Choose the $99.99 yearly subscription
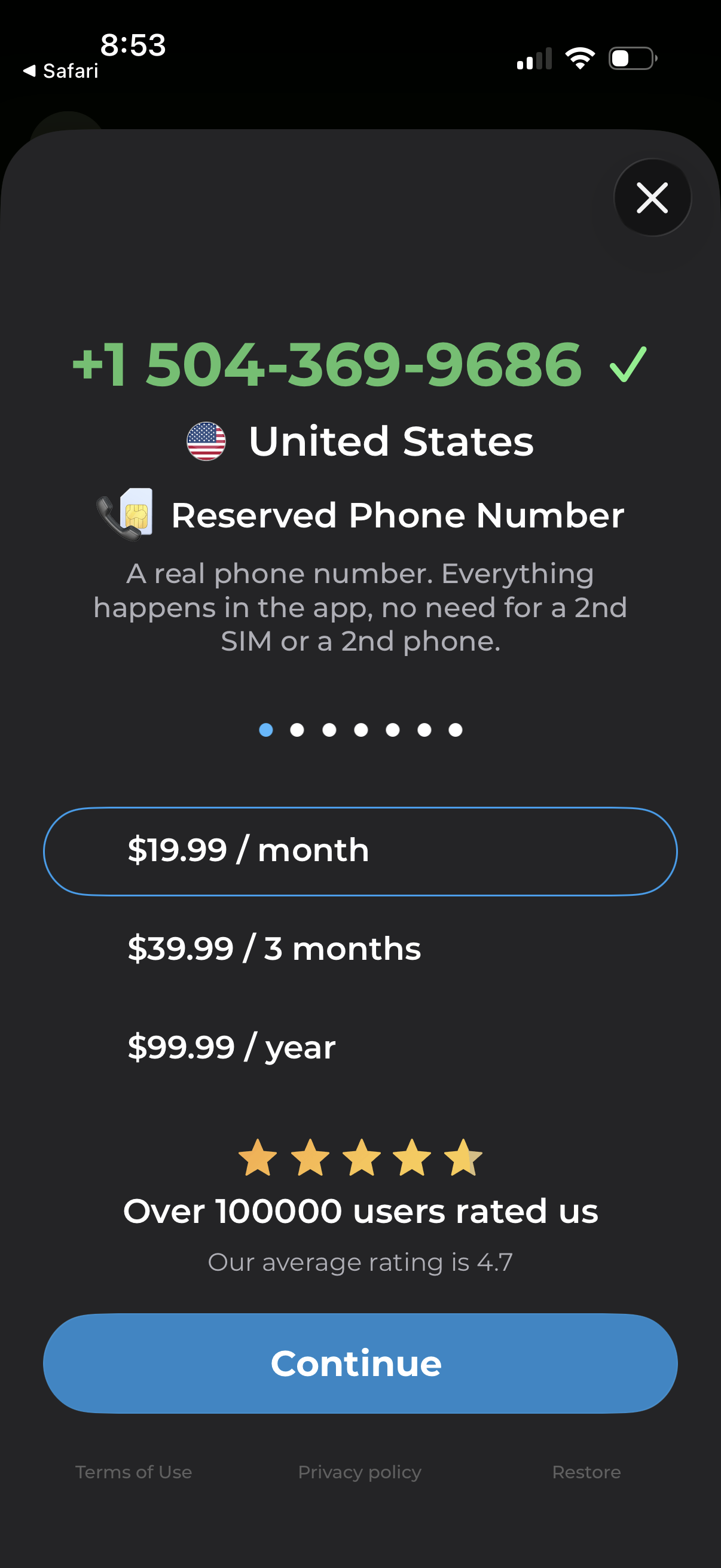This screenshot has width=721, height=1568. (360, 1047)
